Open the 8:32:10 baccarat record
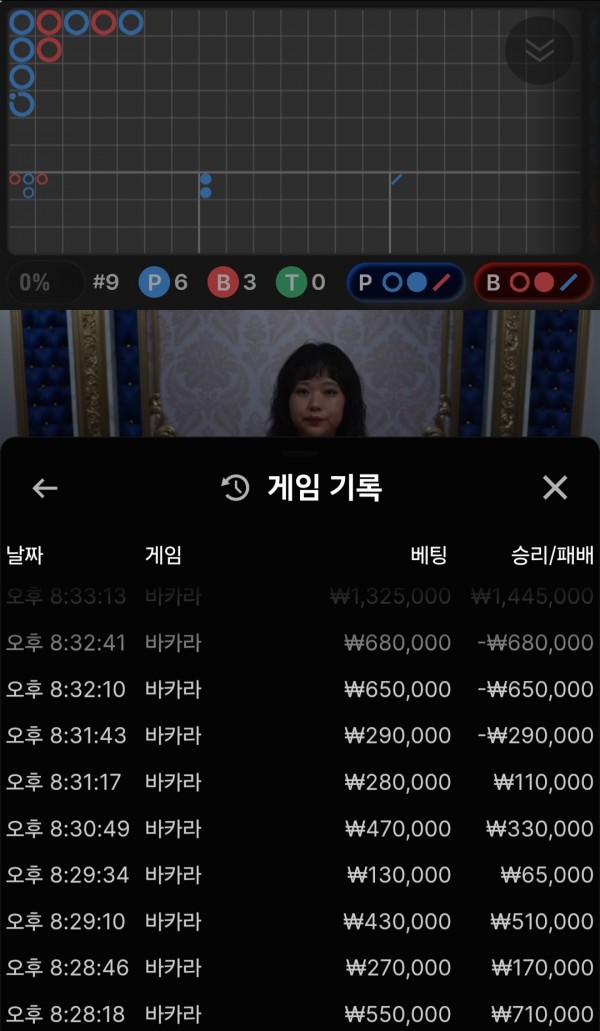 (x=300, y=689)
